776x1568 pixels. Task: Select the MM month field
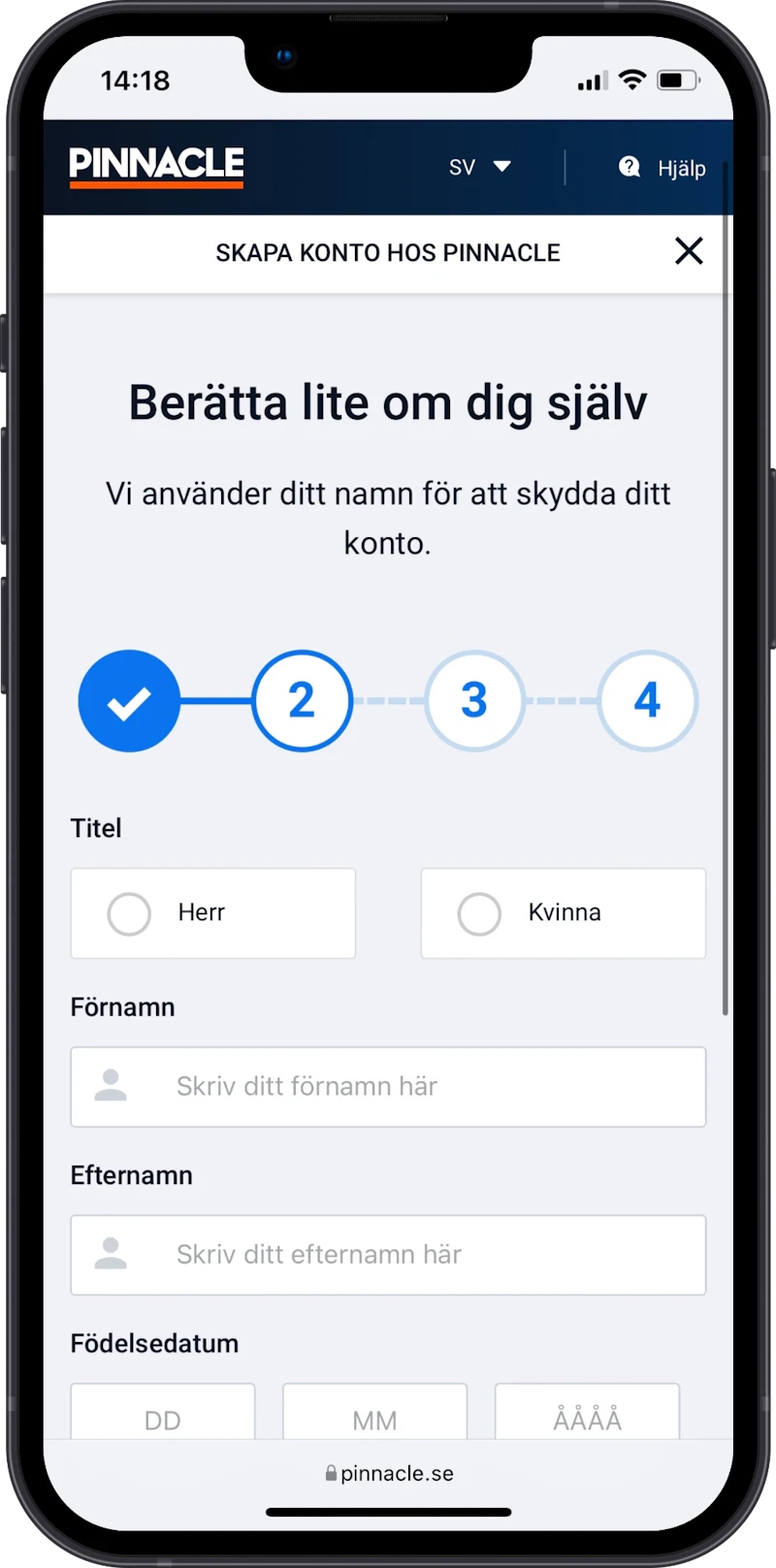(374, 1416)
